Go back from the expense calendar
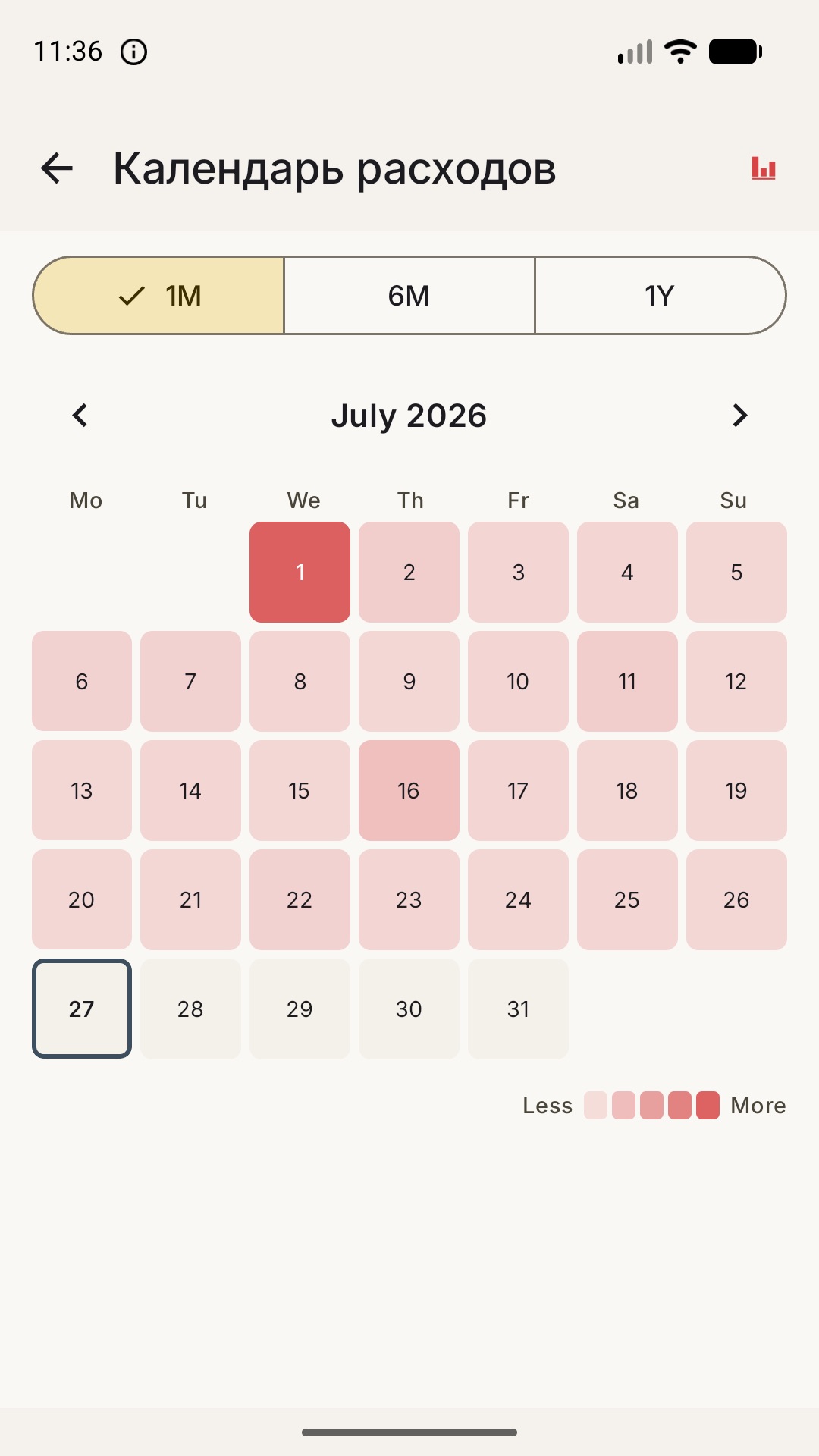The width and height of the screenshot is (819, 1456). [57, 168]
